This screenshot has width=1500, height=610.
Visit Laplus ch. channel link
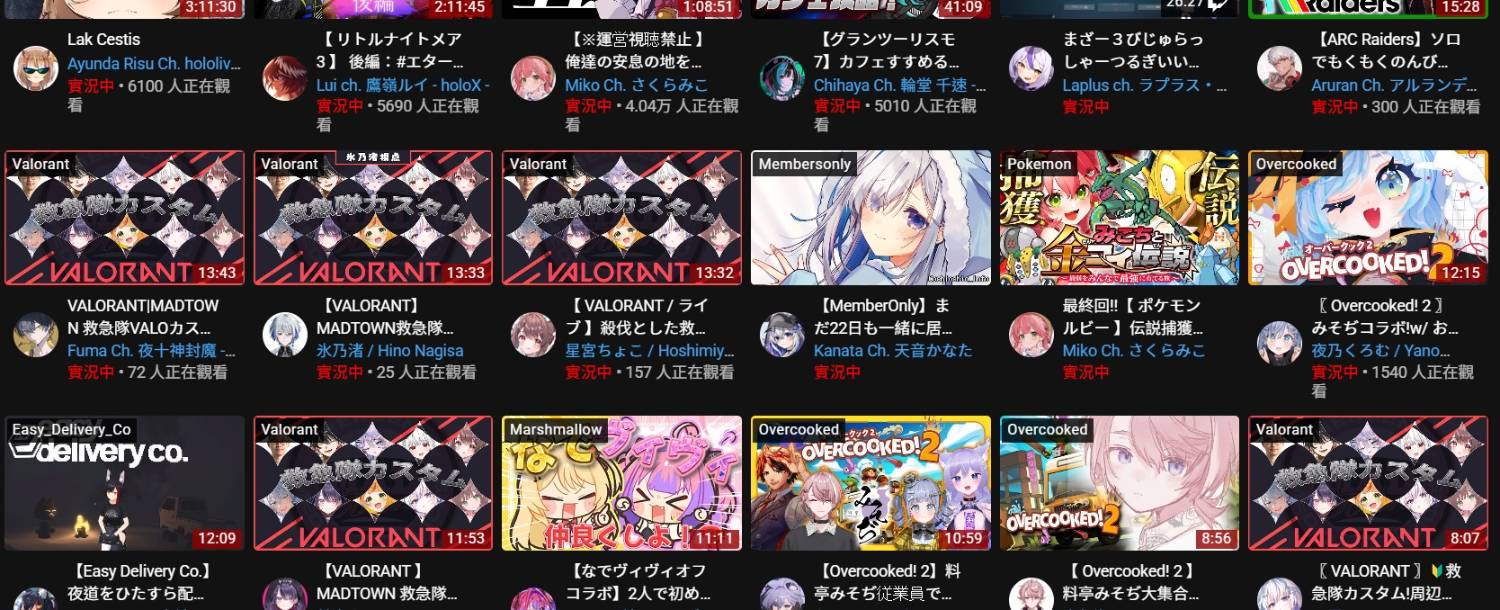[x=1144, y=86]
